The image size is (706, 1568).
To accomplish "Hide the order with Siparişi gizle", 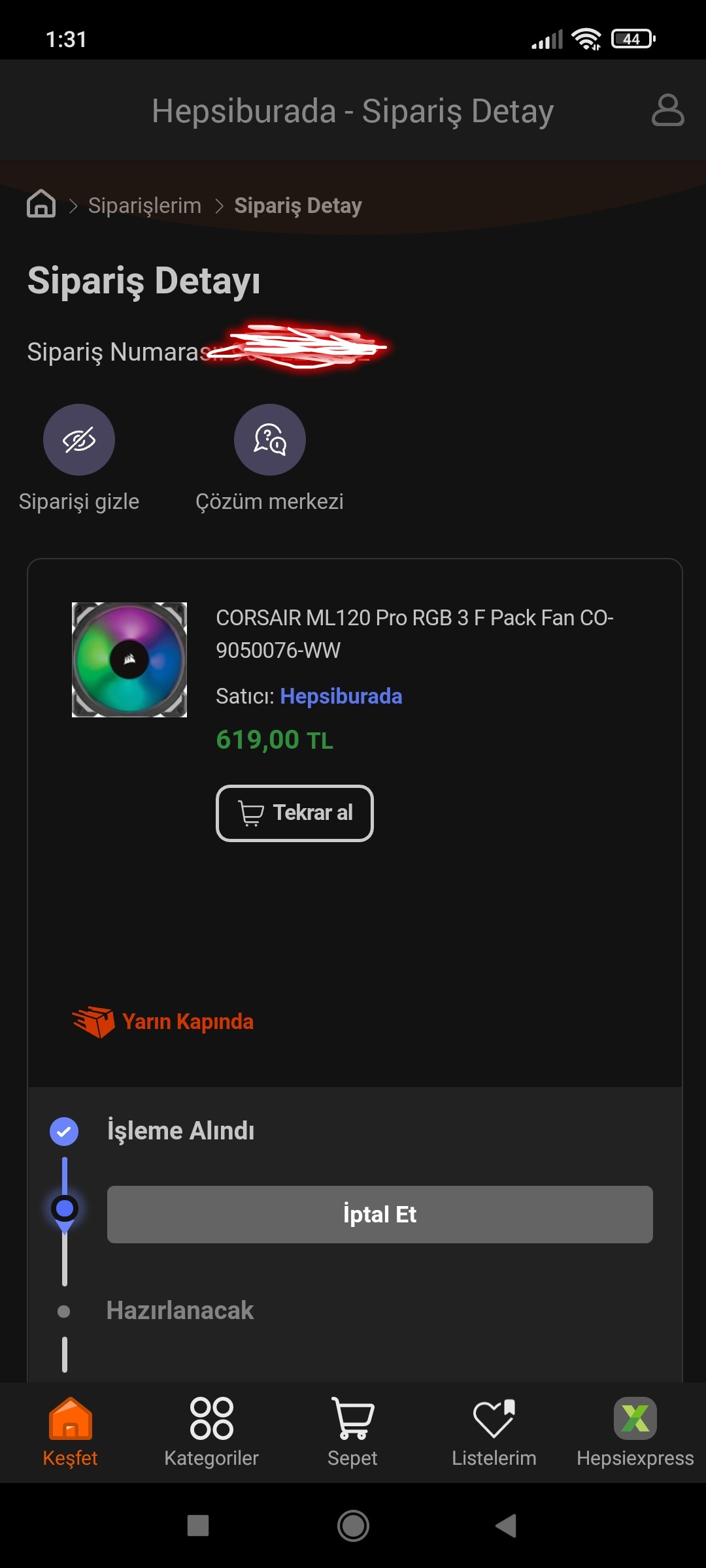I will (79, 440).
